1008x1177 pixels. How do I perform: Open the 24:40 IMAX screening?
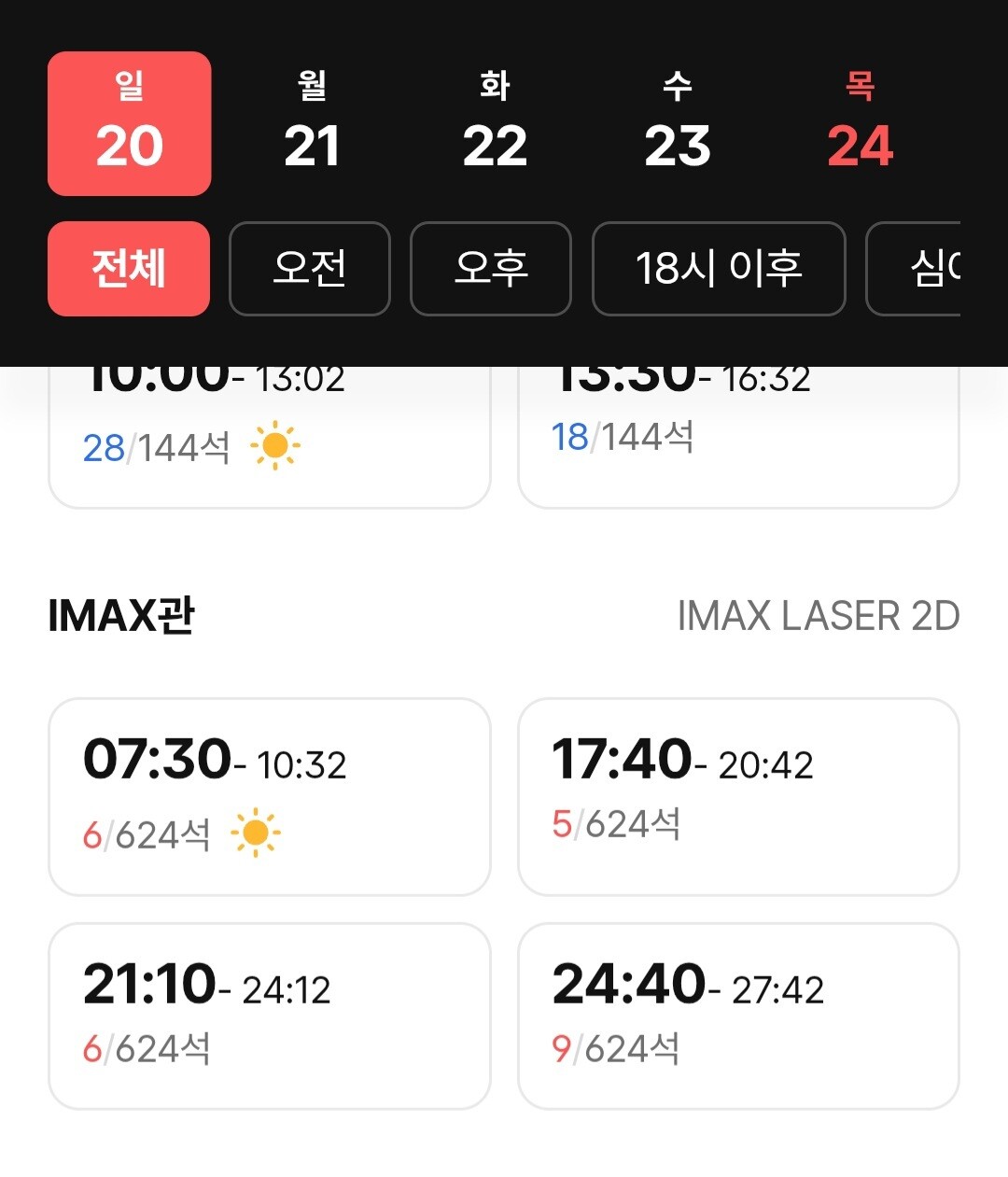pos(739,1016)
